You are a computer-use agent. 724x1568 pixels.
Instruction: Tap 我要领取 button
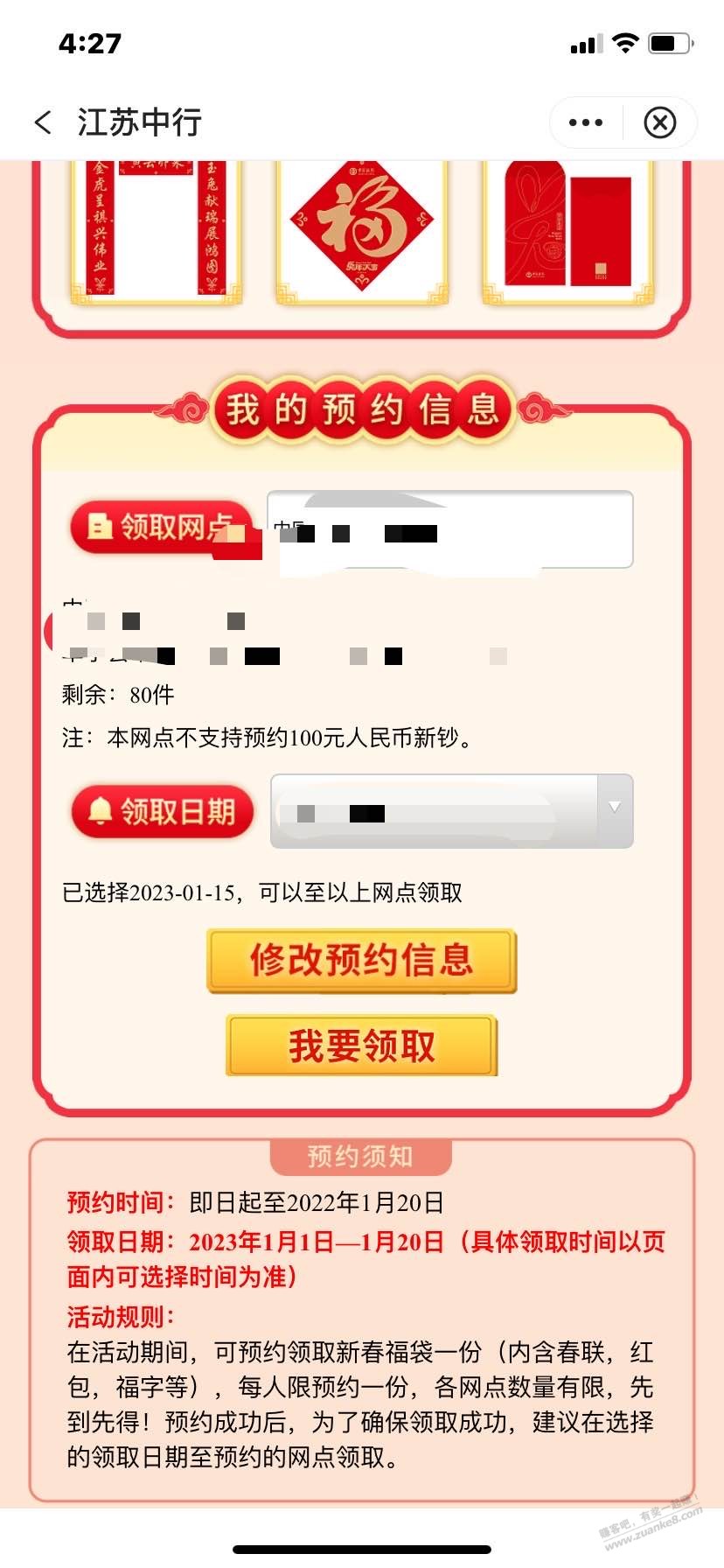pyautogui.click(x=362, y=1046)
